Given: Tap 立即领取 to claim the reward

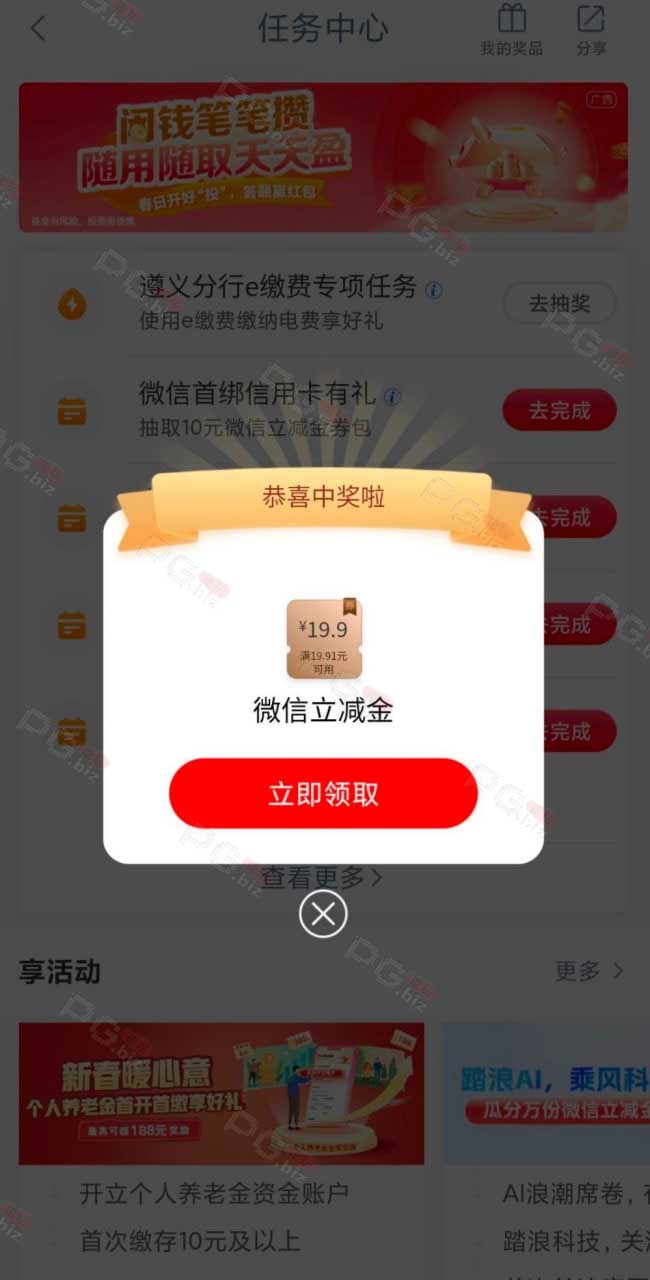Looking at the screenshot, I should point(323,793).
